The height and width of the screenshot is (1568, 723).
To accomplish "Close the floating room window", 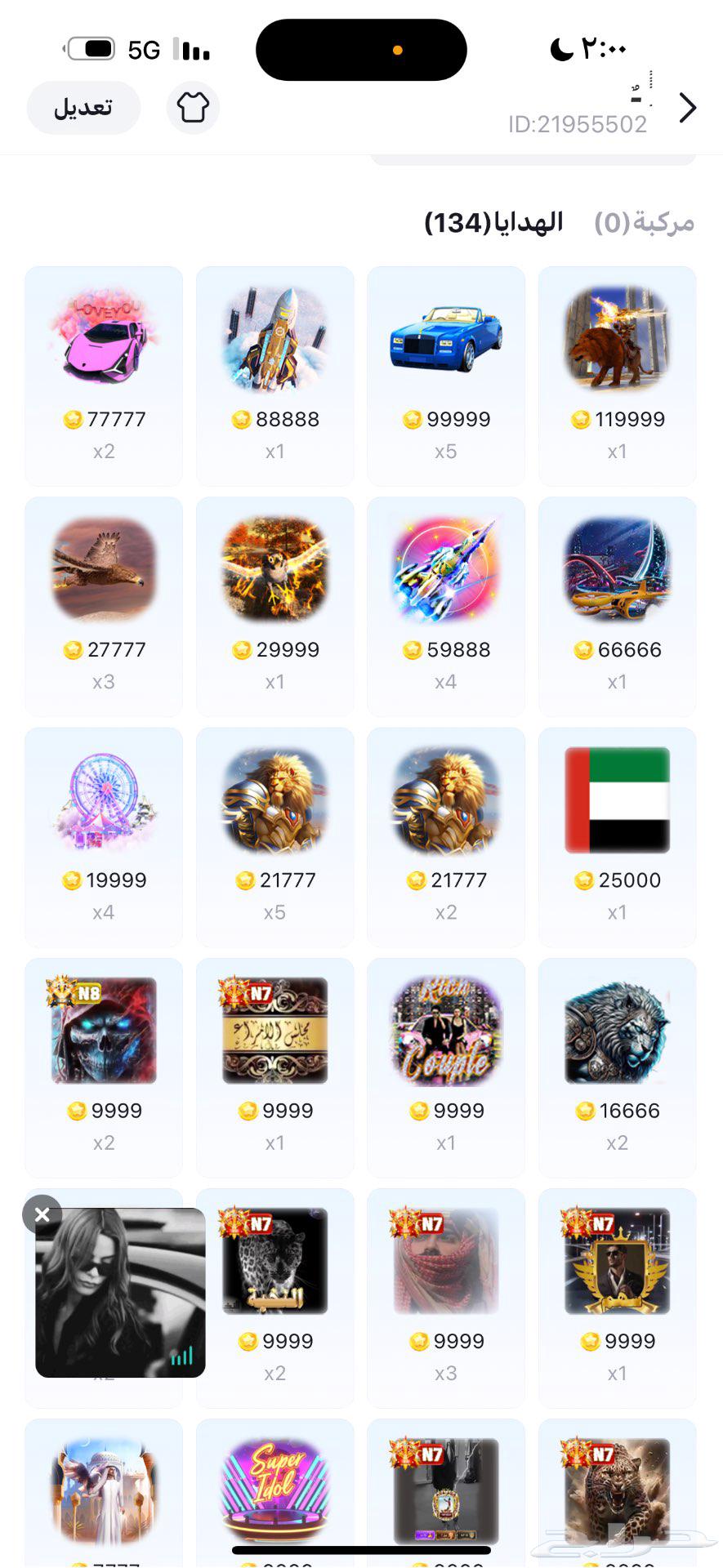I will (x=42, y=1214).
